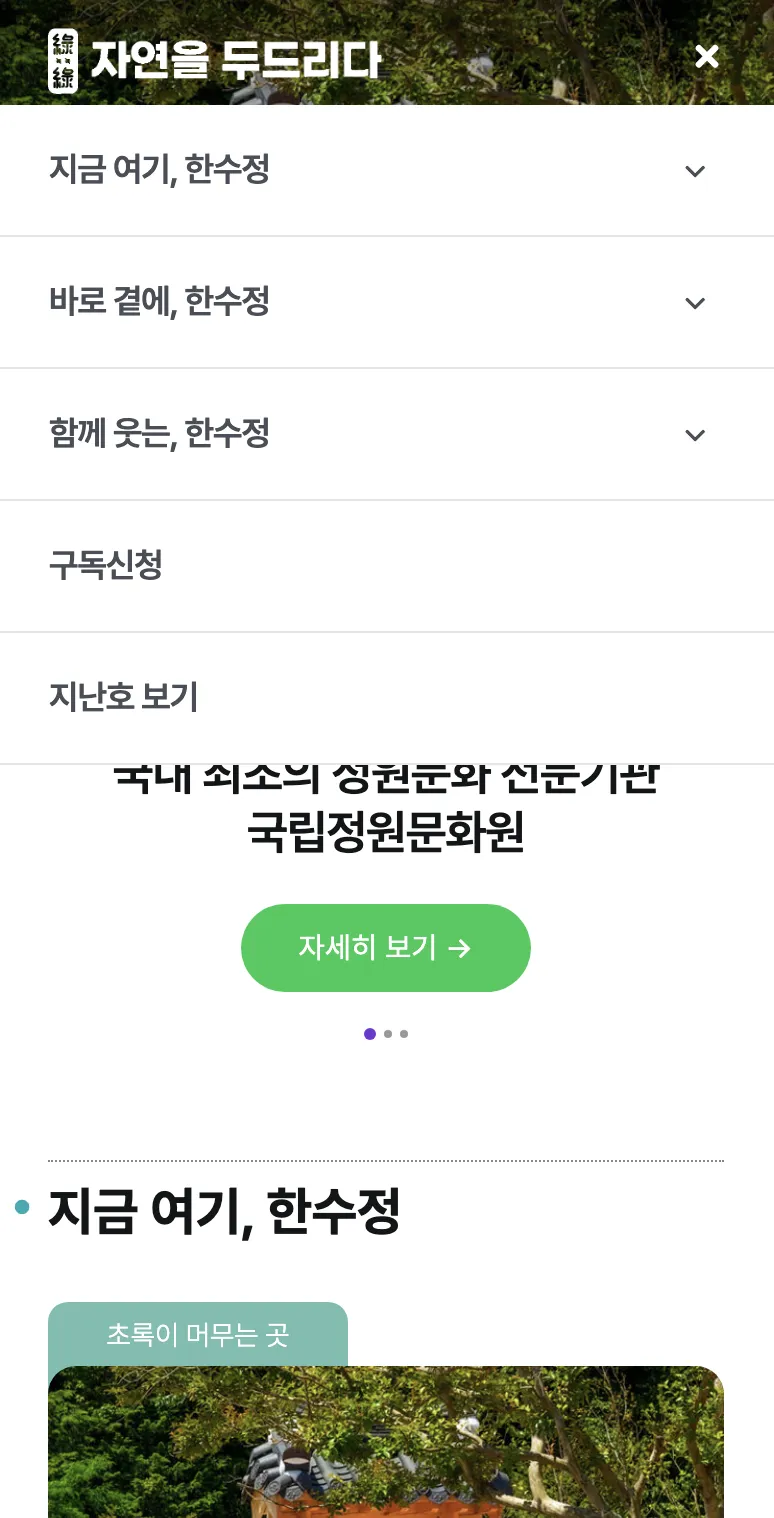Tap the 자세히 보기 button

pyautogui.click(x=385, y=948)
